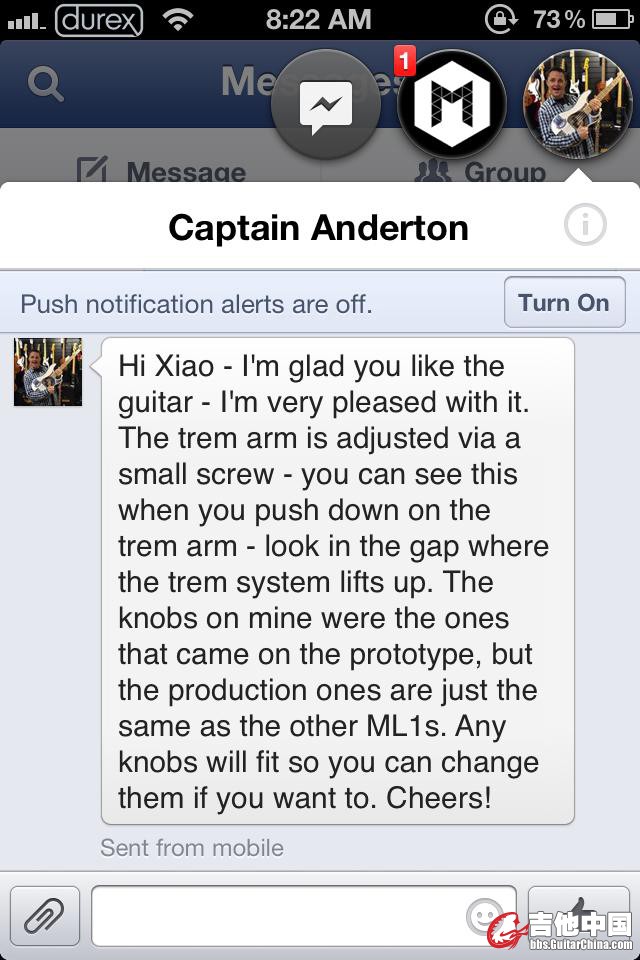
Task: Turn on push notification alerts
Action: [564, 303]
